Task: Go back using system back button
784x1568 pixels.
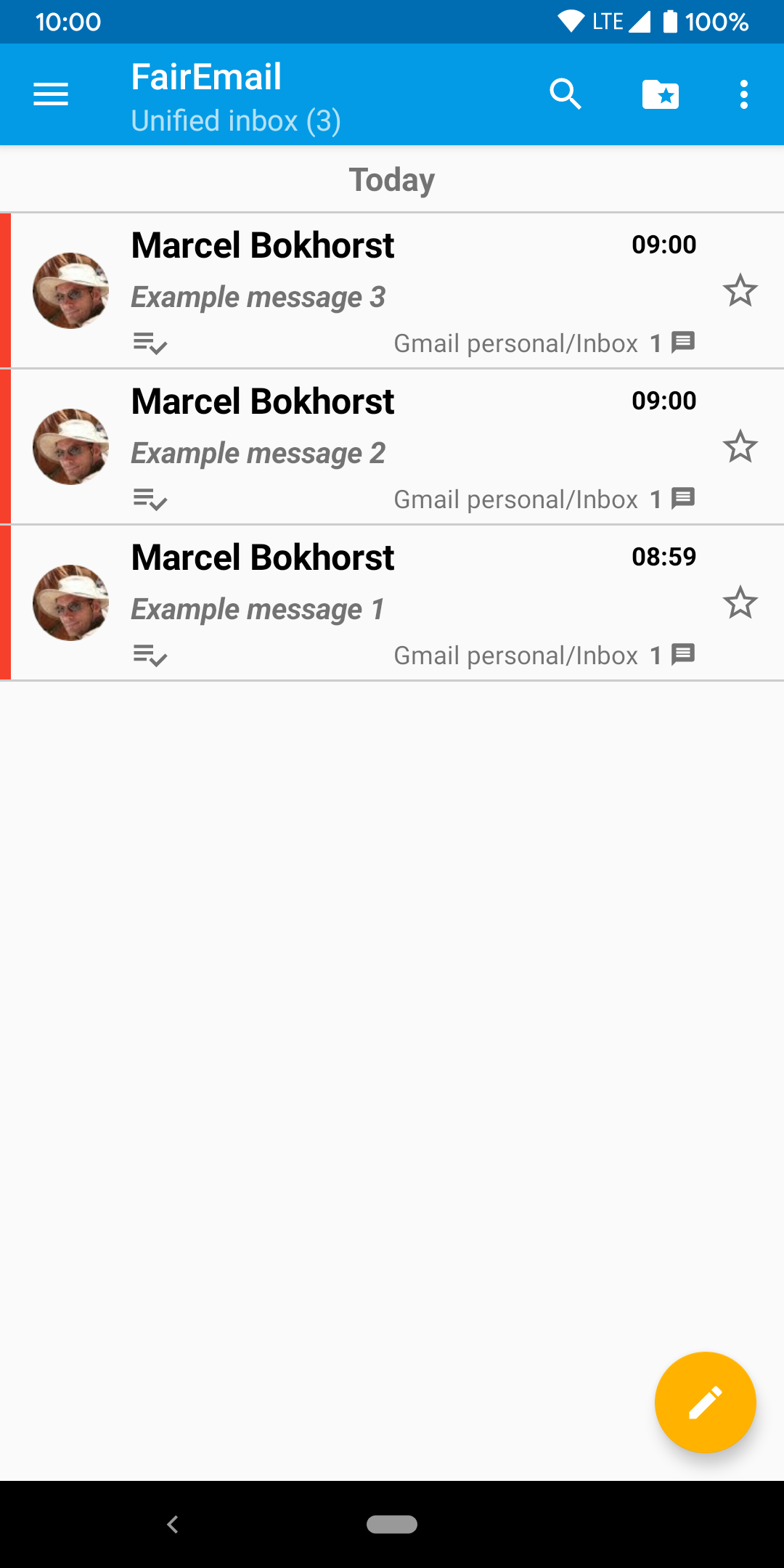Action: pyautogui.click(x=173, y=1524)
